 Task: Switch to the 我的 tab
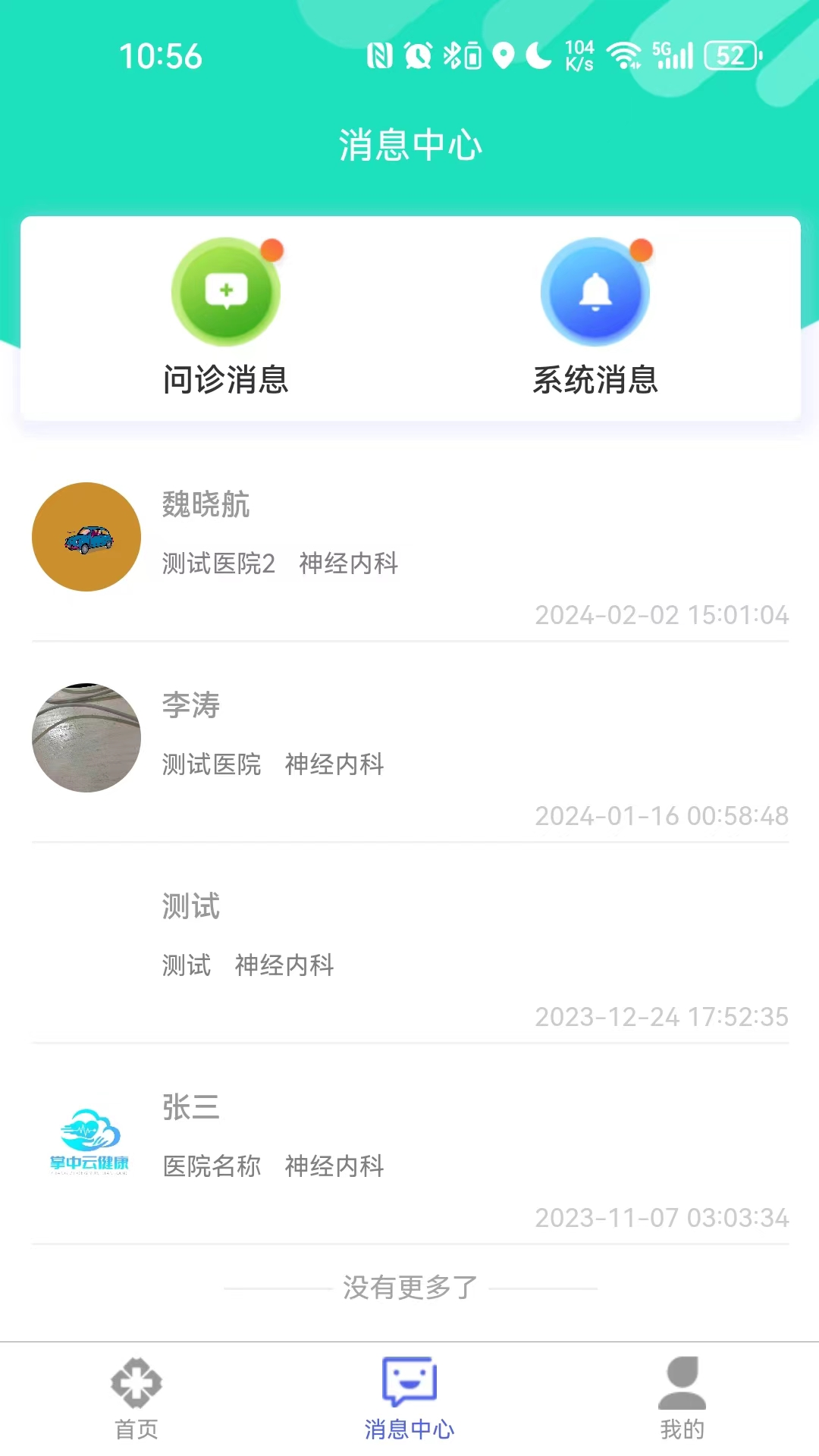pyautogui.click(x=683, y=1403)
